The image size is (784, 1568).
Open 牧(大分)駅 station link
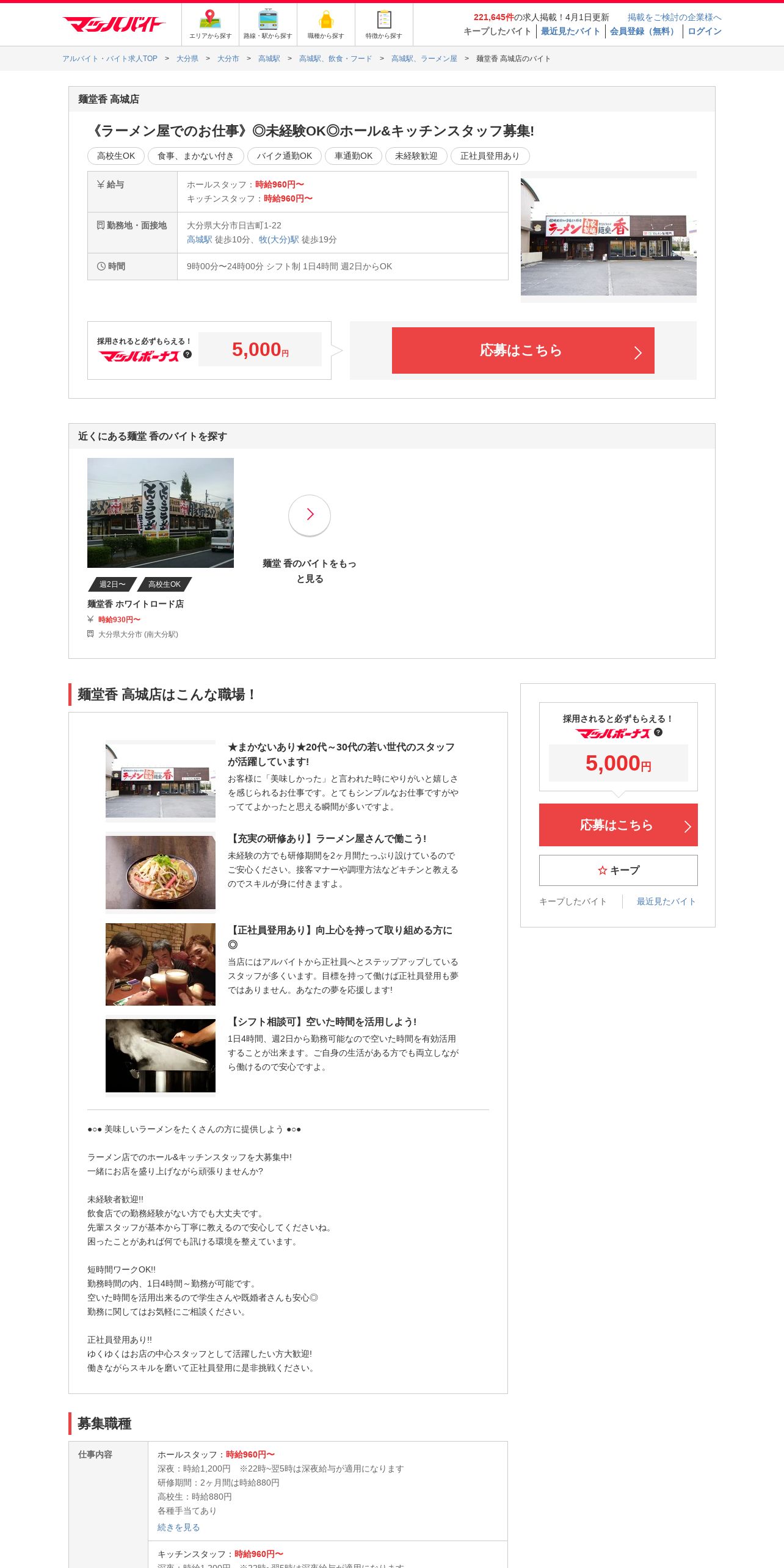click(278, 239)
